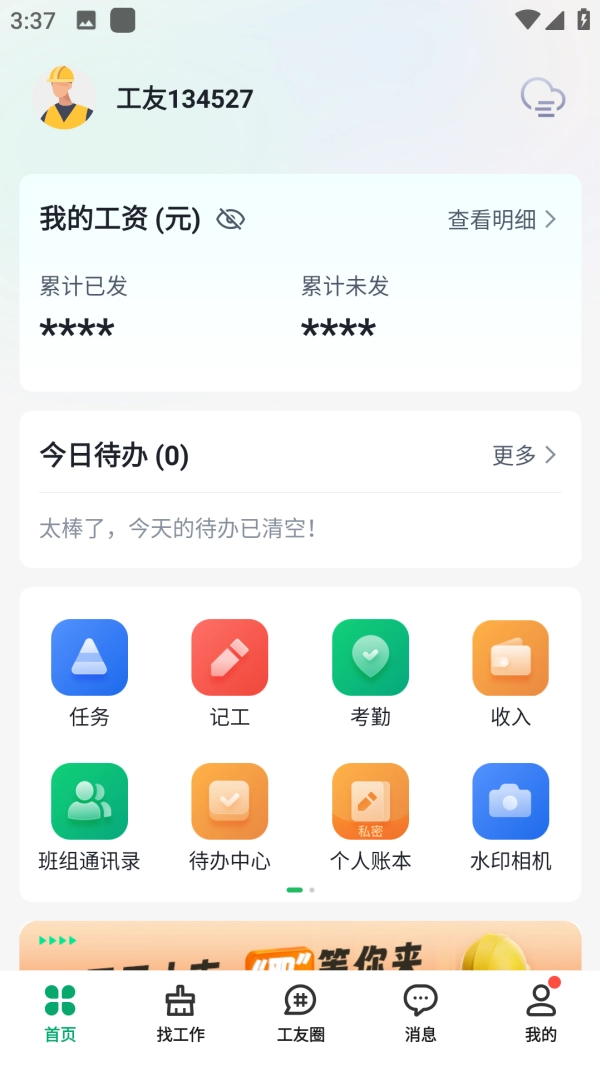Open the 收入 income shortcut
600x1067 pixels.
pos(510,671)
